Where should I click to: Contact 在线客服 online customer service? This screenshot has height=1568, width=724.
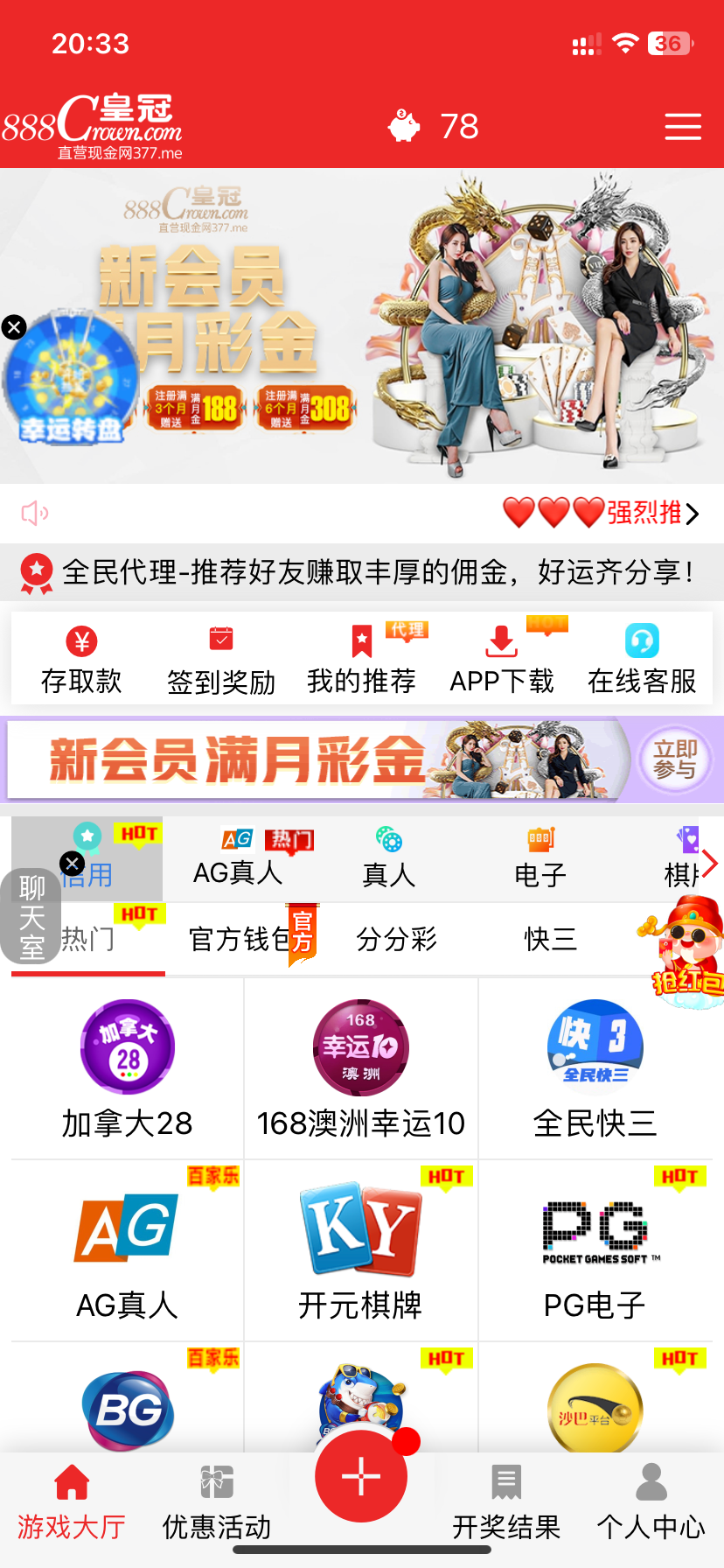pyautogui.click(x=641, y=656)
